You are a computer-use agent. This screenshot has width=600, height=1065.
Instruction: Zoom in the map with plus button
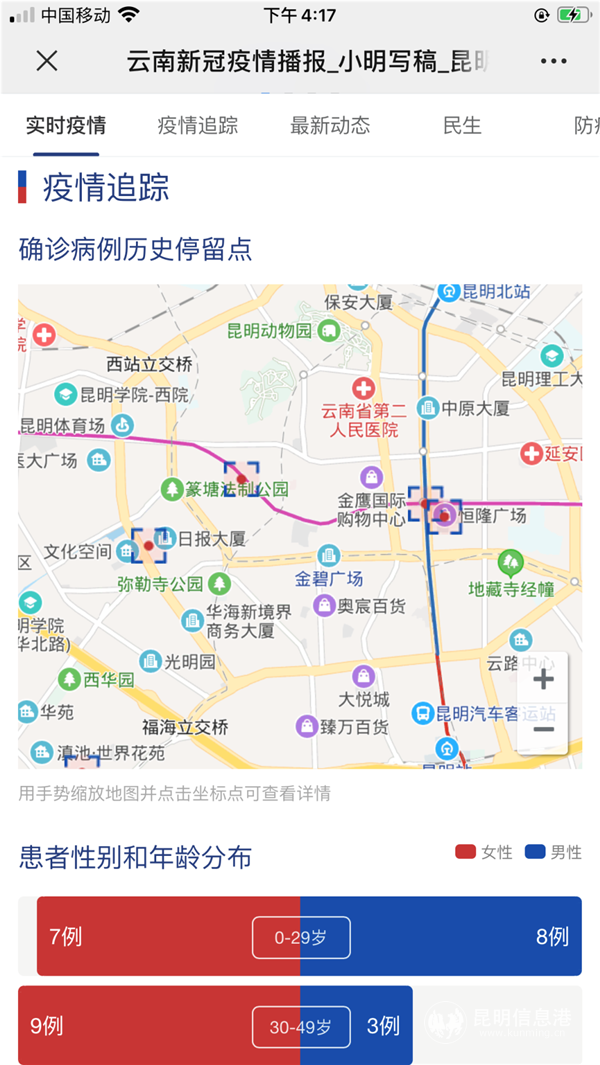[543, 680]
